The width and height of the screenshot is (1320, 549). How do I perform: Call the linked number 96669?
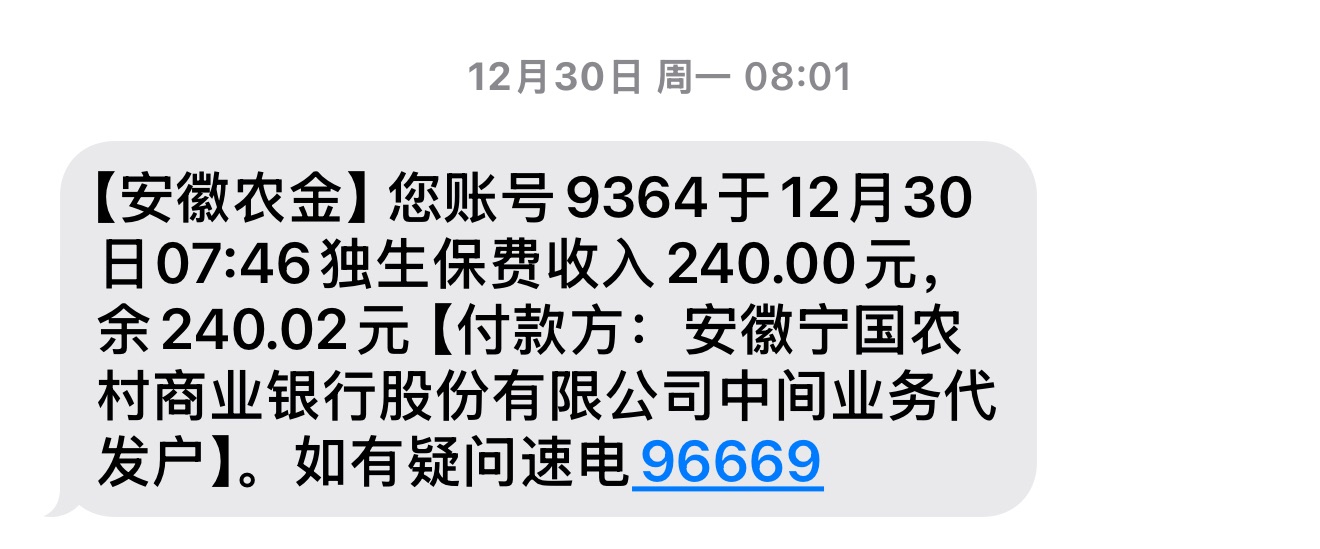point(727,462)
